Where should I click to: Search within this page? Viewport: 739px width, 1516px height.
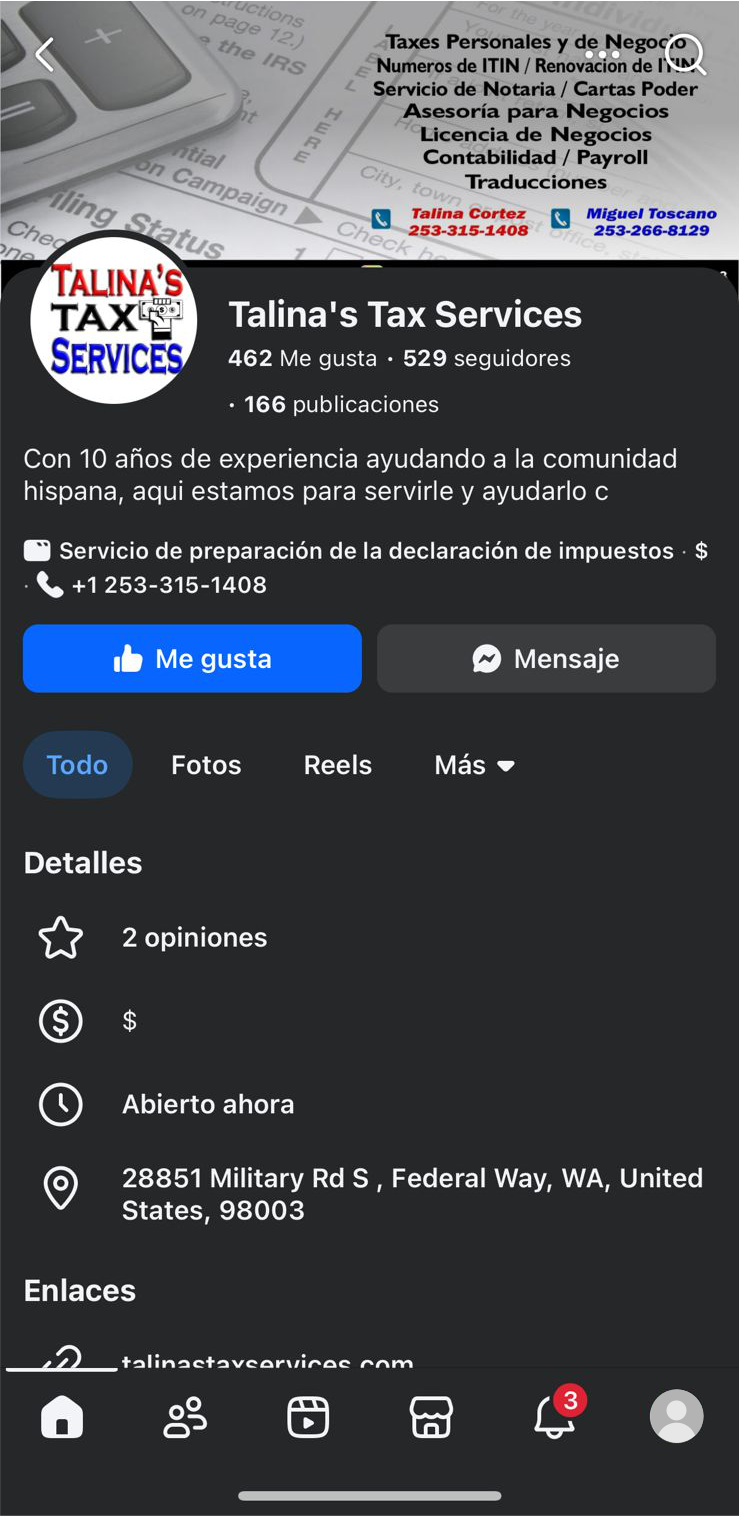[686, 55]
